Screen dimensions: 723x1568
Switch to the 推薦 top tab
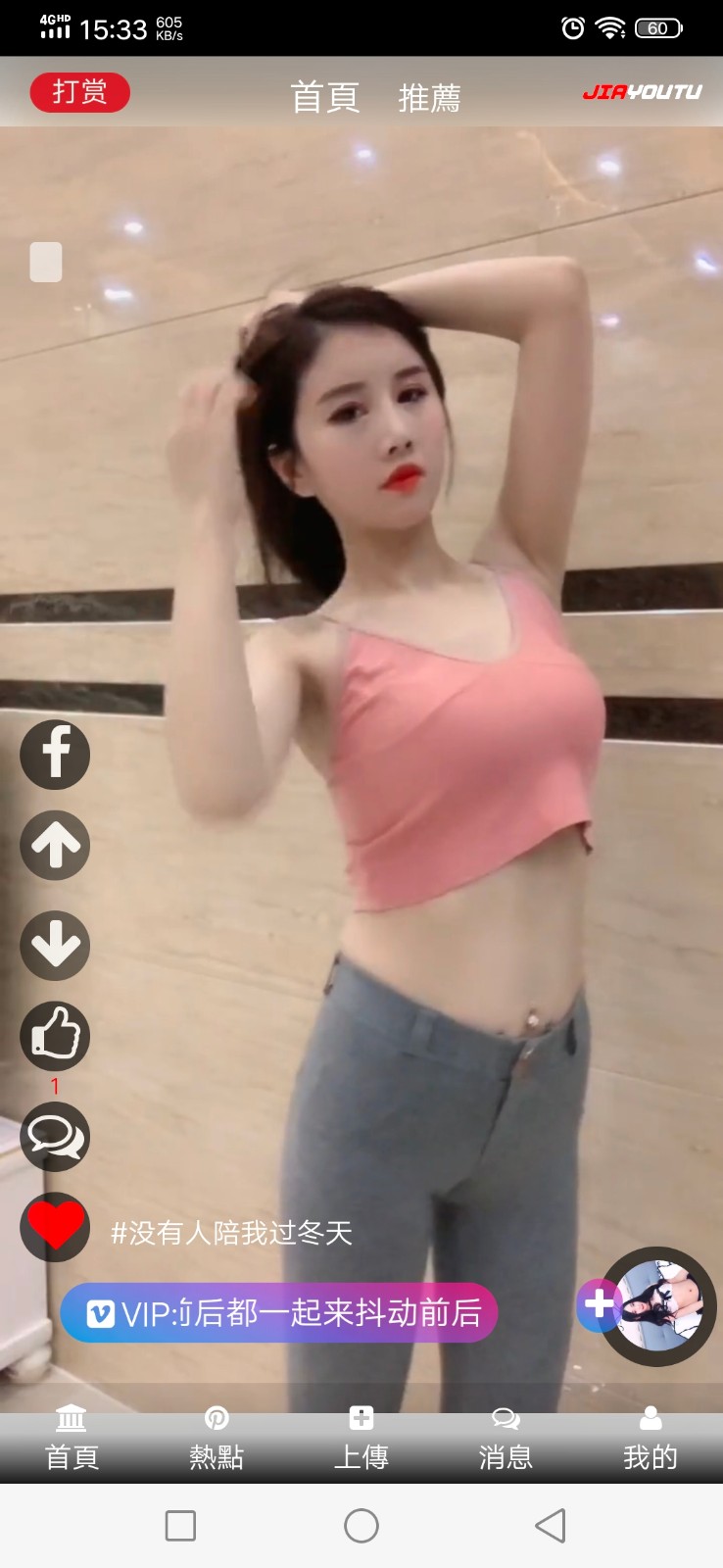[429, 97]
